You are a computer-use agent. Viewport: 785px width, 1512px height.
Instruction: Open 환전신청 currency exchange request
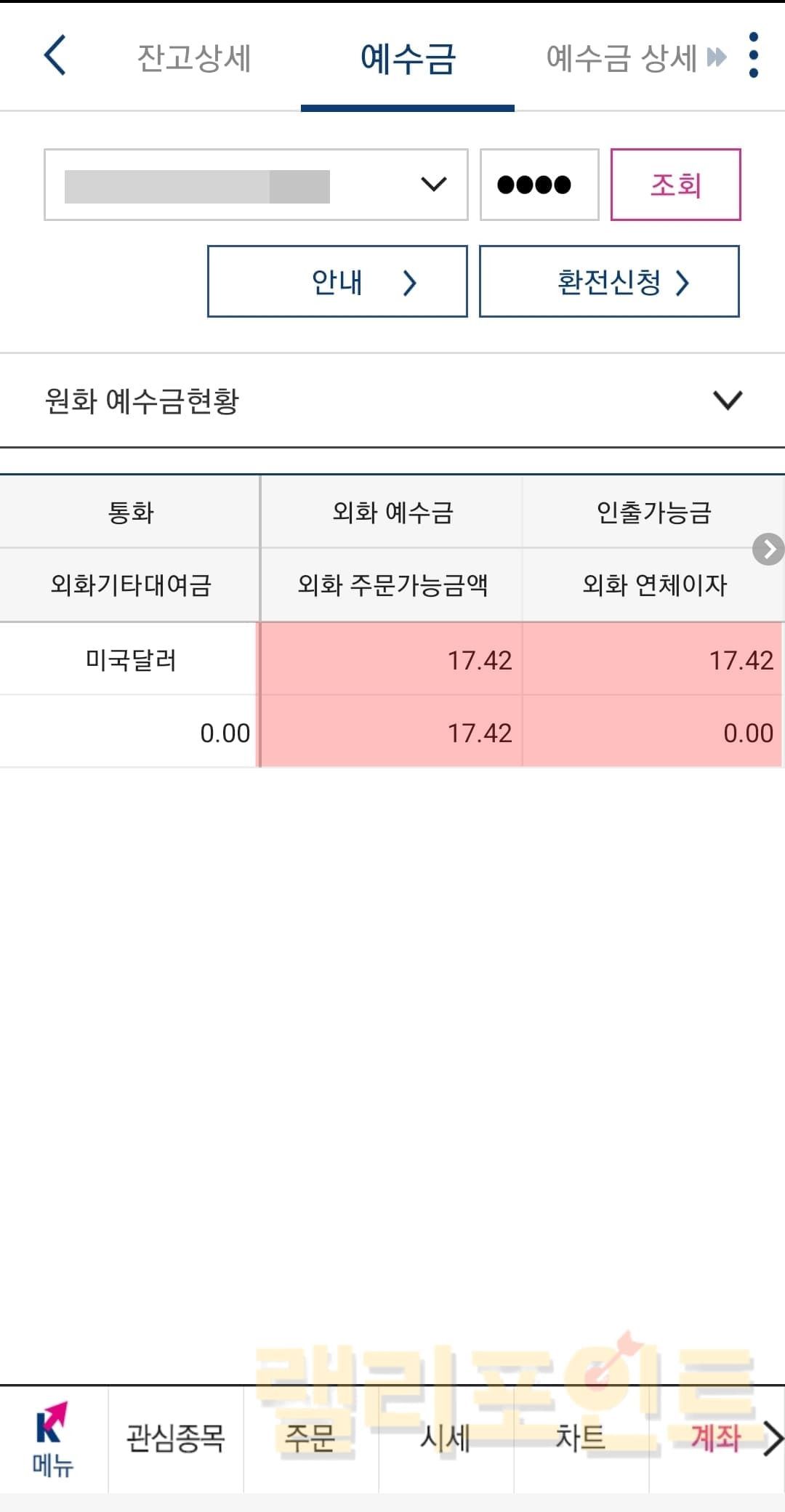609,281
